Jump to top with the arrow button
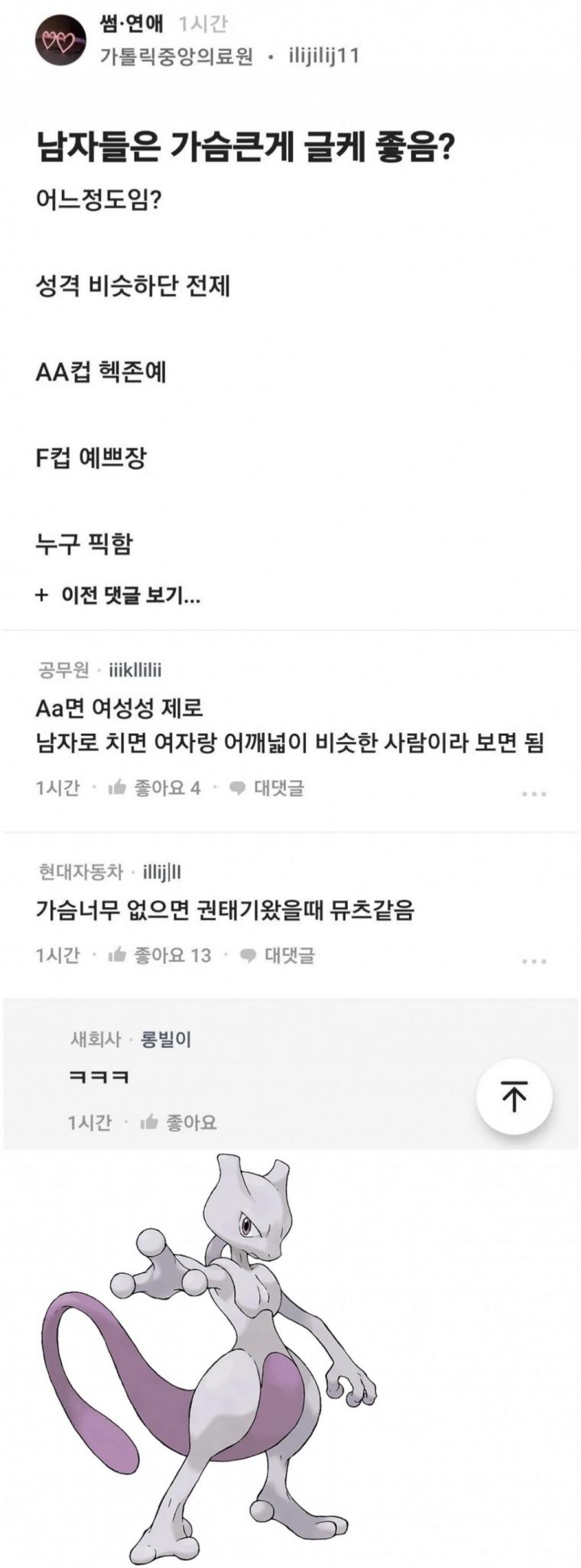This screenshot has width=581, height=1568. (x=514, y=1097)
